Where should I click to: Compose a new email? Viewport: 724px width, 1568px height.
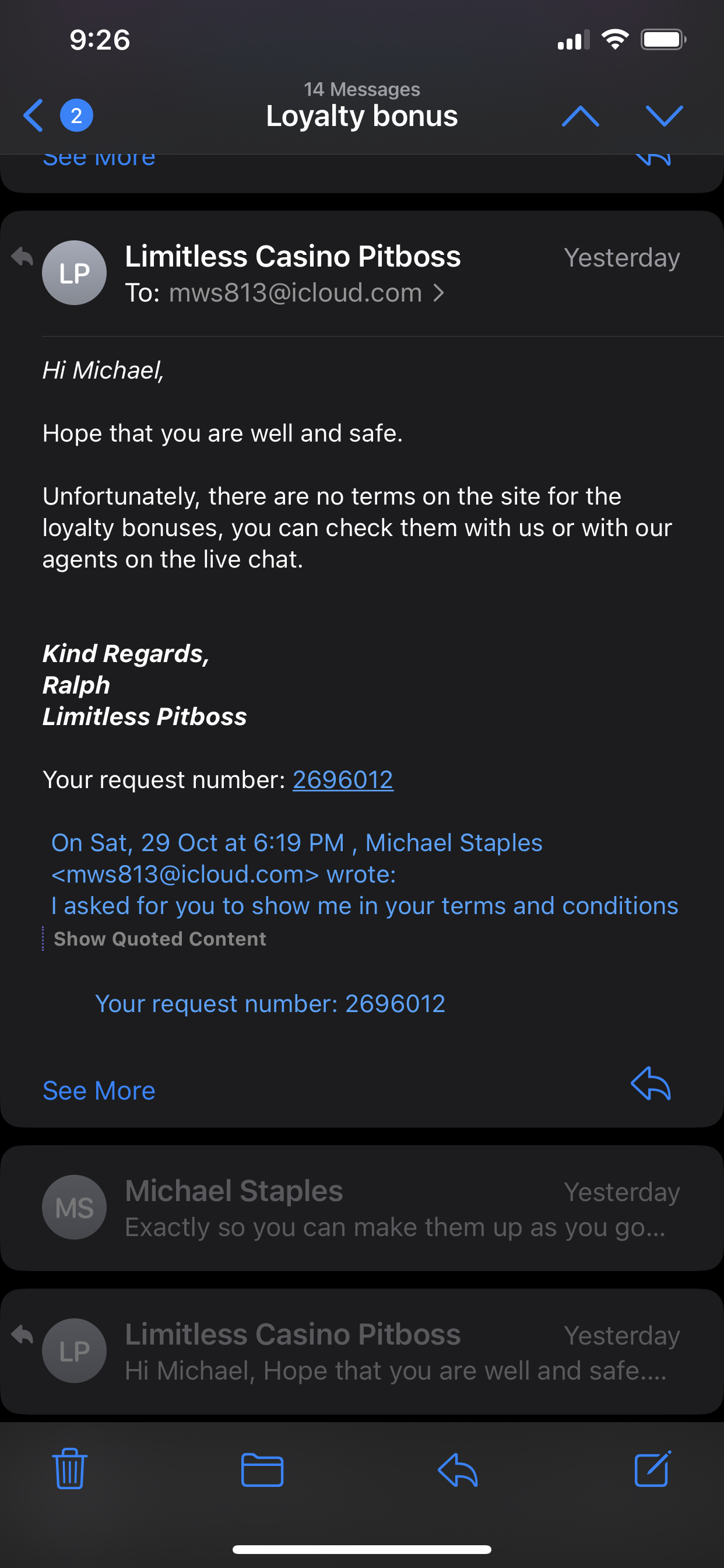(652, 1469)
